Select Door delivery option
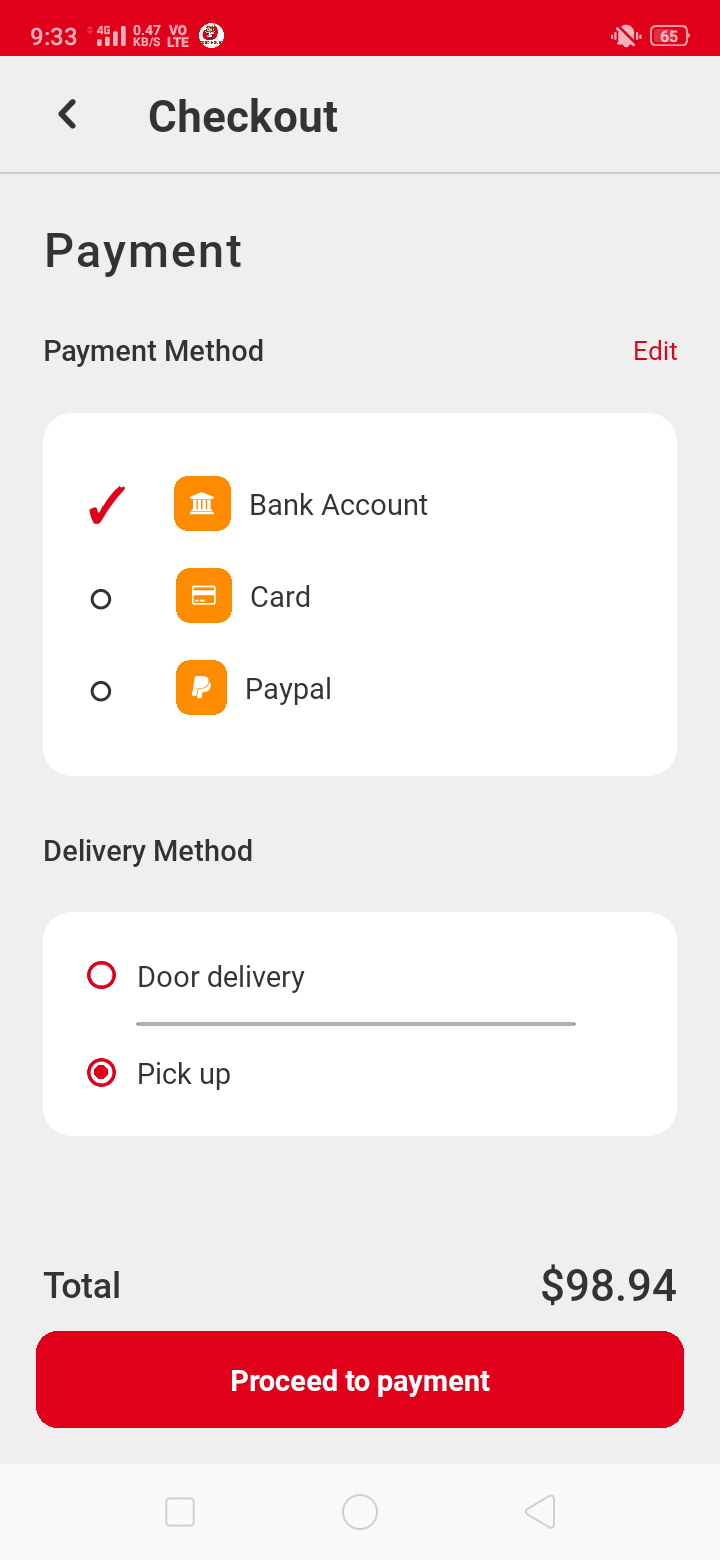 (x=102, y=976)
